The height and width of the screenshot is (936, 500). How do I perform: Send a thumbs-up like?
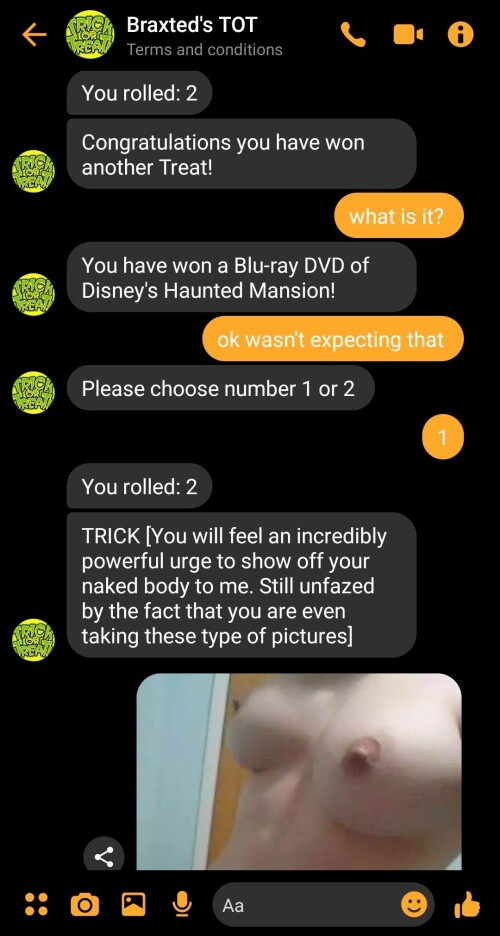[467, 904]
